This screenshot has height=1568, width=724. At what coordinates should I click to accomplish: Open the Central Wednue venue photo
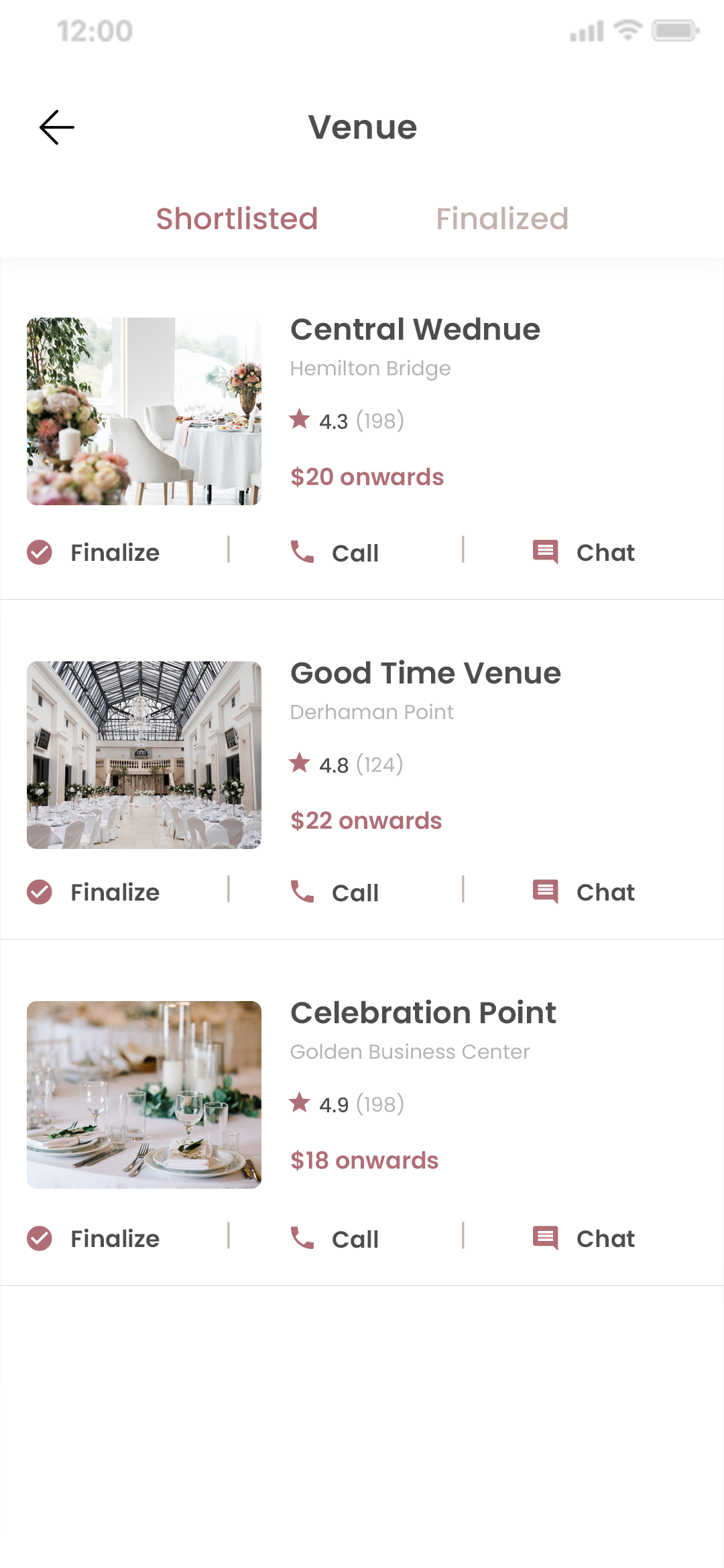click(144, 411)
